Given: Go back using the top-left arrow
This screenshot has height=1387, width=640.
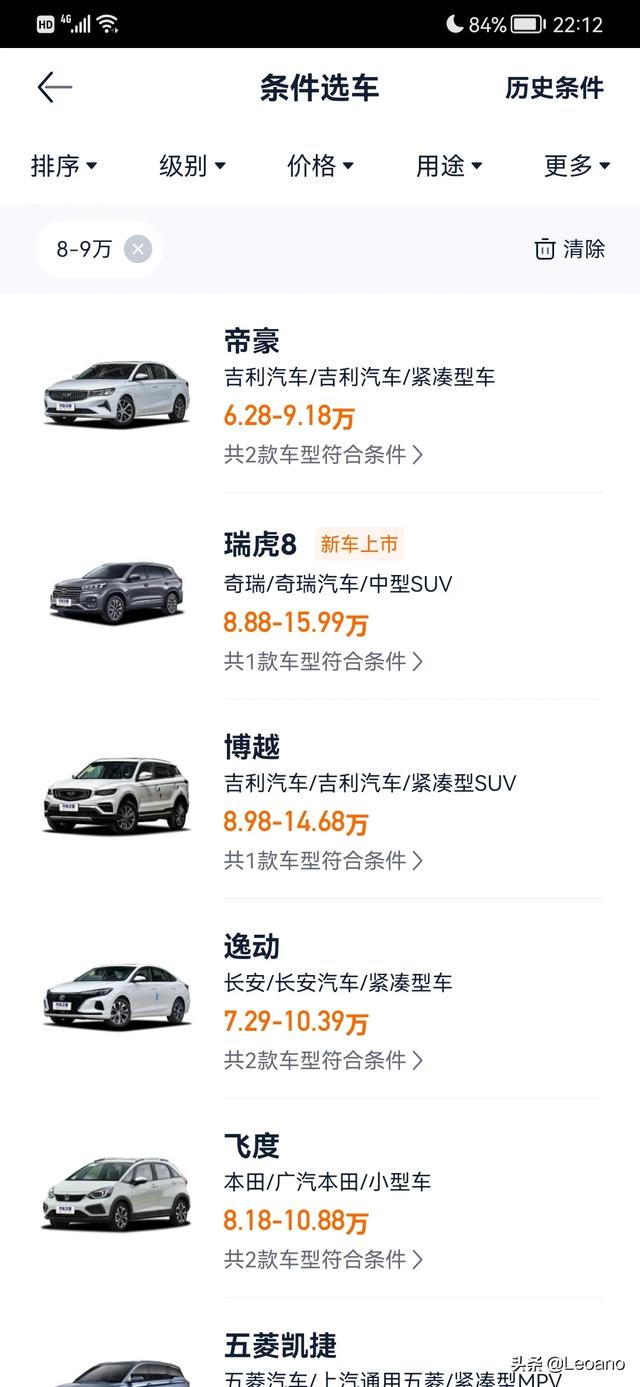Looking at the screenshot, I should [55, 88].
